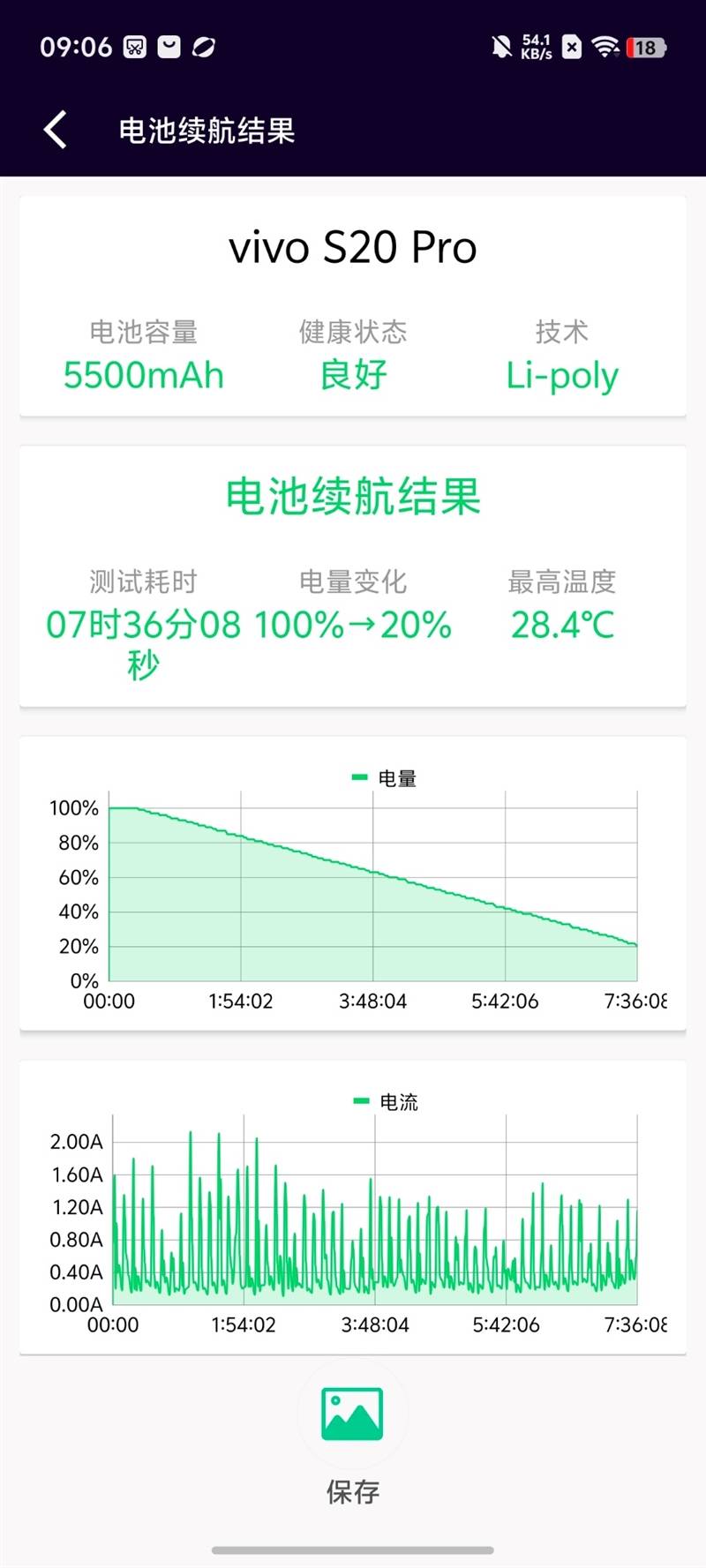Go back from the battery endurance result screen
Screen dimensions: 706x1568
click(x=56, y=130)
